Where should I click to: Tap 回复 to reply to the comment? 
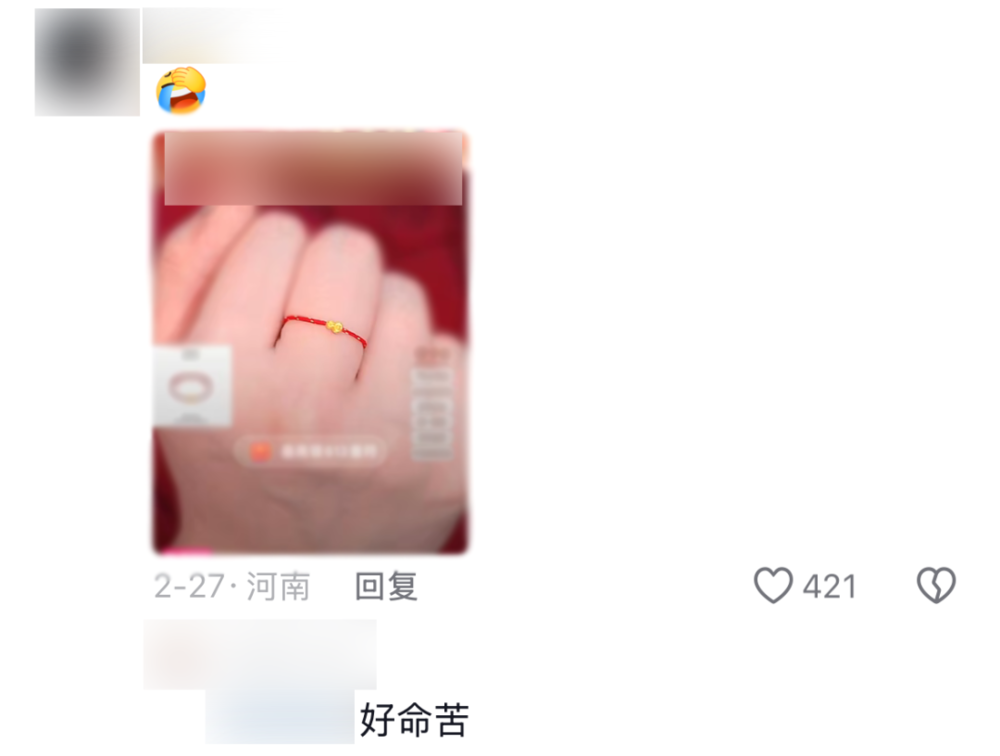(x=386, y=586)
